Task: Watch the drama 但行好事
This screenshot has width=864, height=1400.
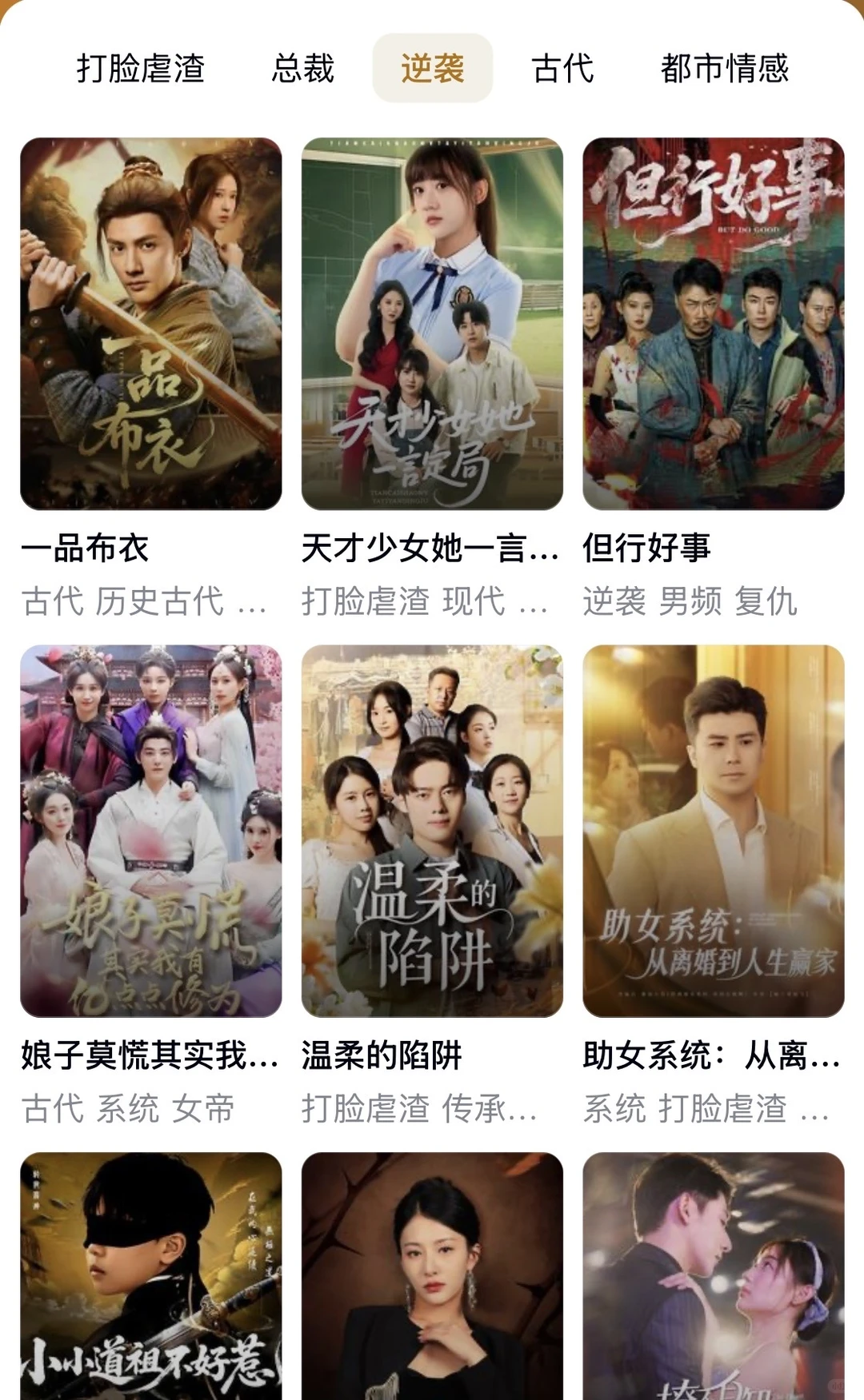Action: pyautogui.click(x=714, y=324)
